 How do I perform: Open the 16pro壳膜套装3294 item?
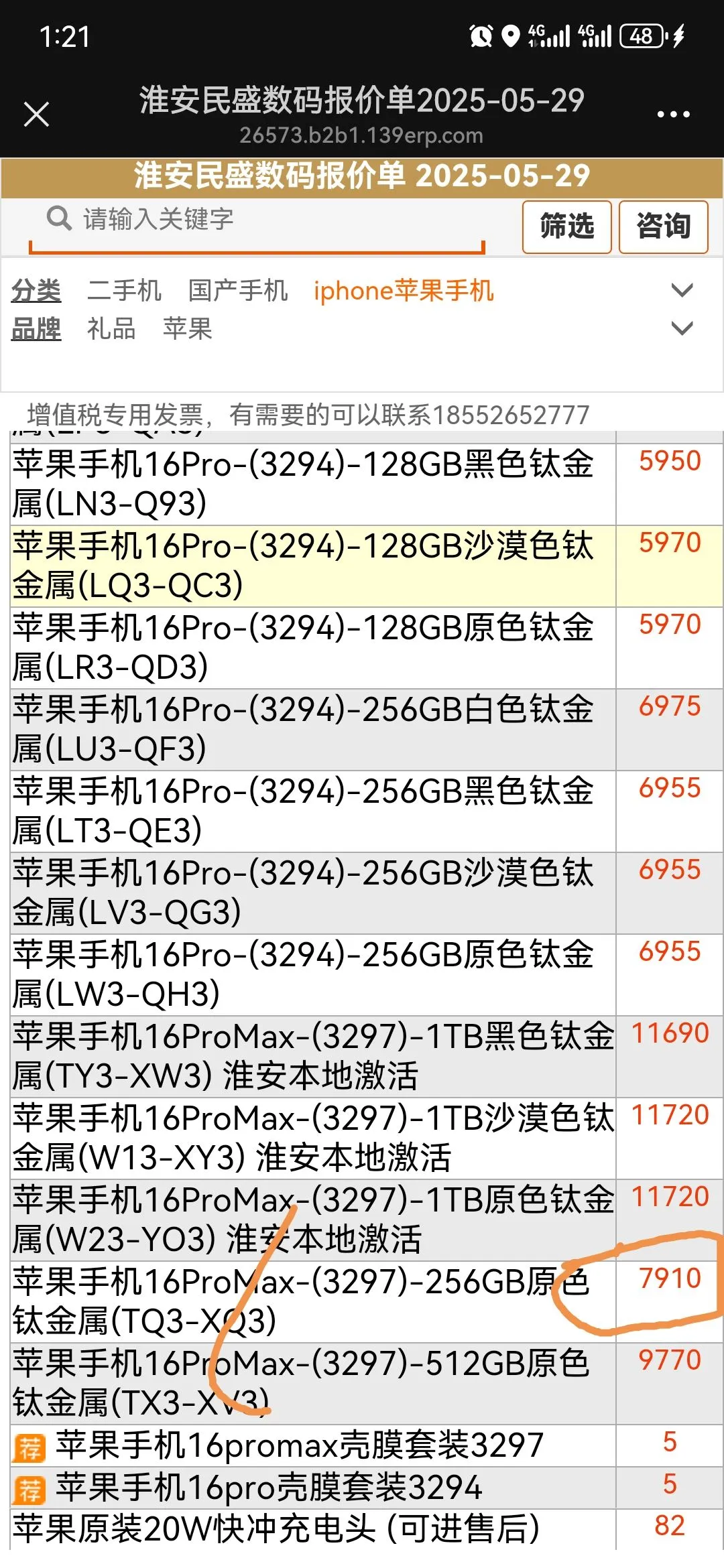pos(366,1488)
